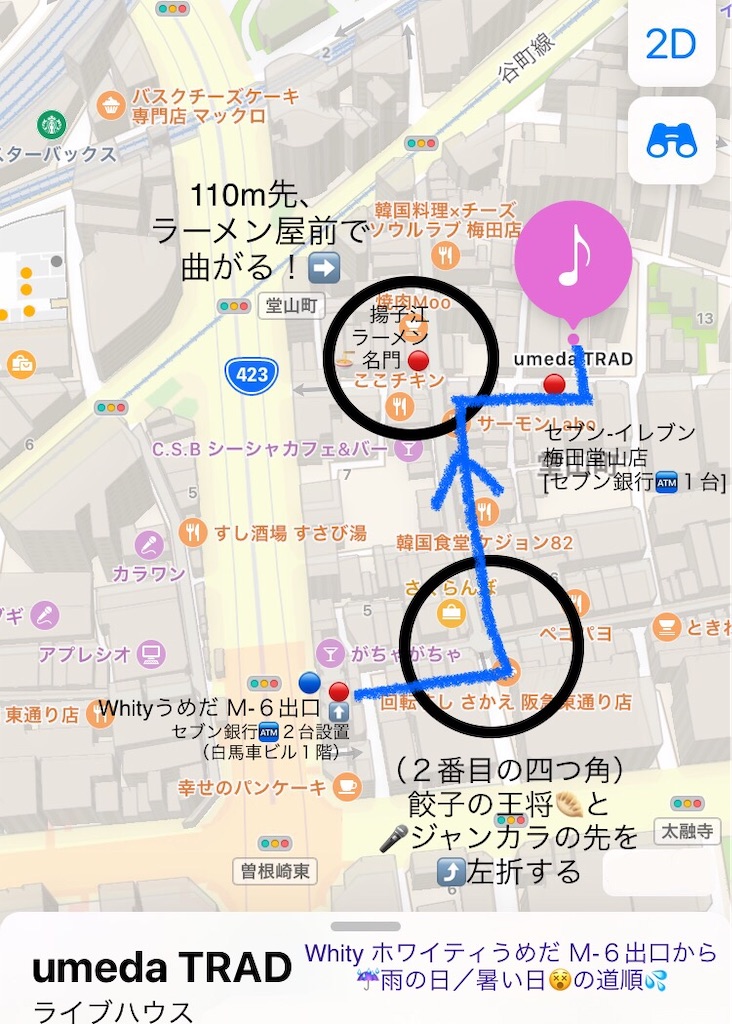Open the アプレシオ map marker
The width and height of the screenshot is (732, 1024).
[151, 655]
